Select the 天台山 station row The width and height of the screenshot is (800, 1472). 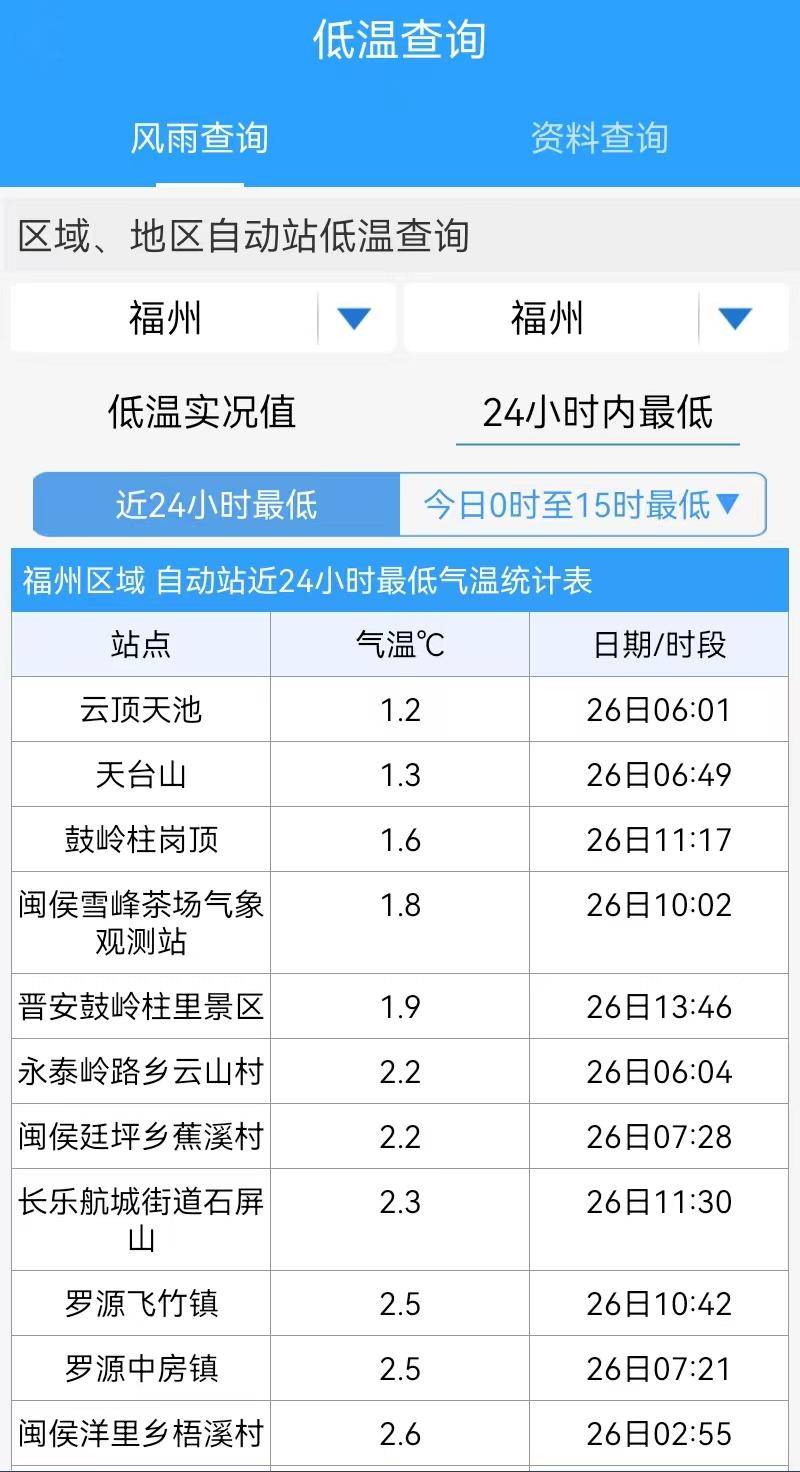click(x=140, y=774)
